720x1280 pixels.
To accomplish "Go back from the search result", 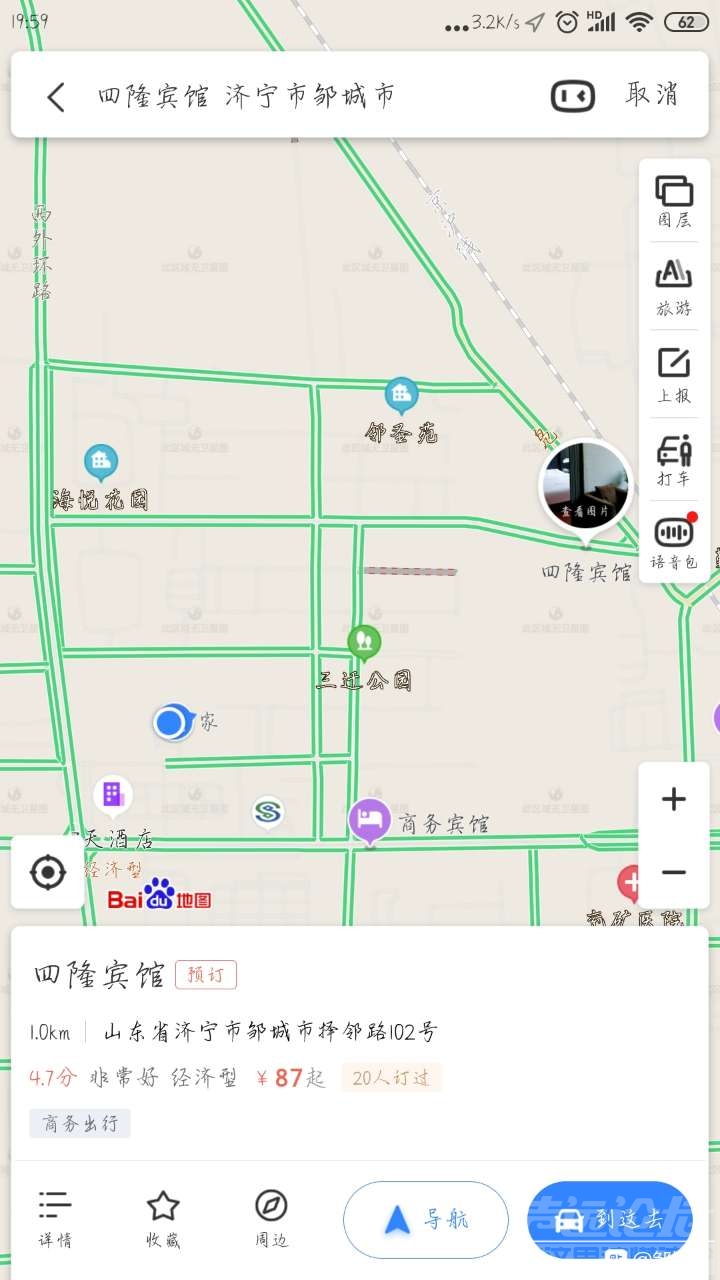I will (x=56, y=96).
